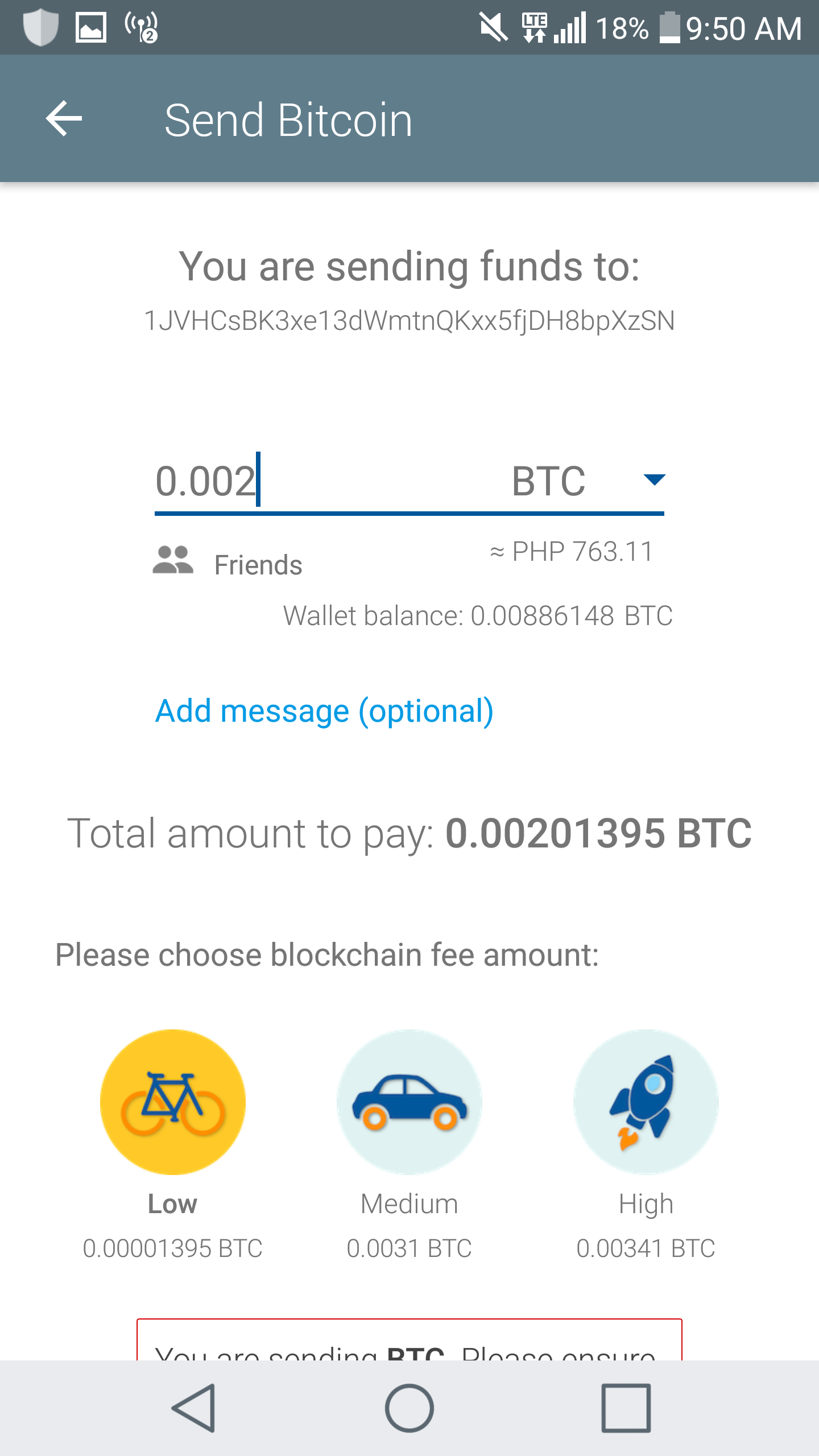Viewport: 819px width, 1456px height.
Task: Open recent apps from navigation bar
Action: pyautogui.click(x=626, y=1408)
